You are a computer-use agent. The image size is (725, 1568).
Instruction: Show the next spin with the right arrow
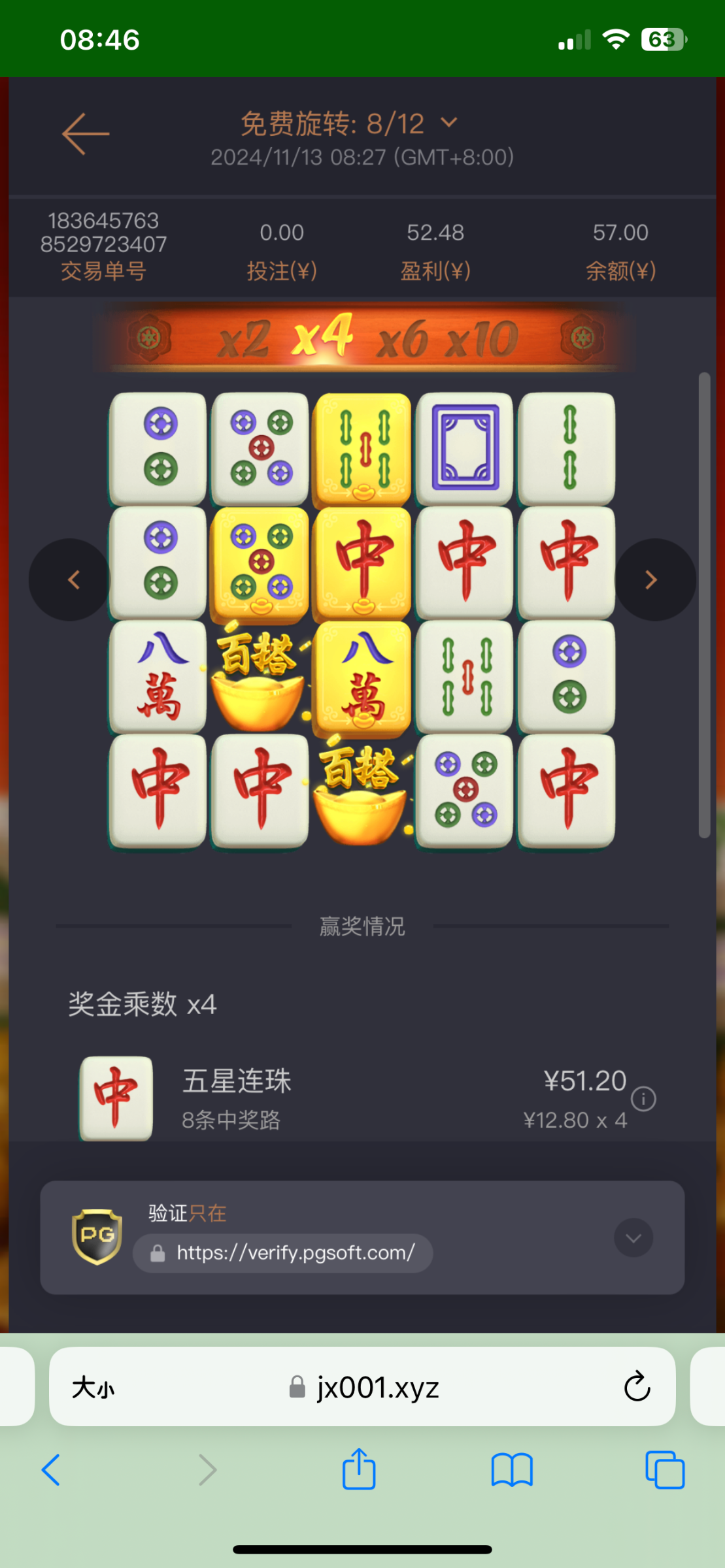tap(654, 580)
